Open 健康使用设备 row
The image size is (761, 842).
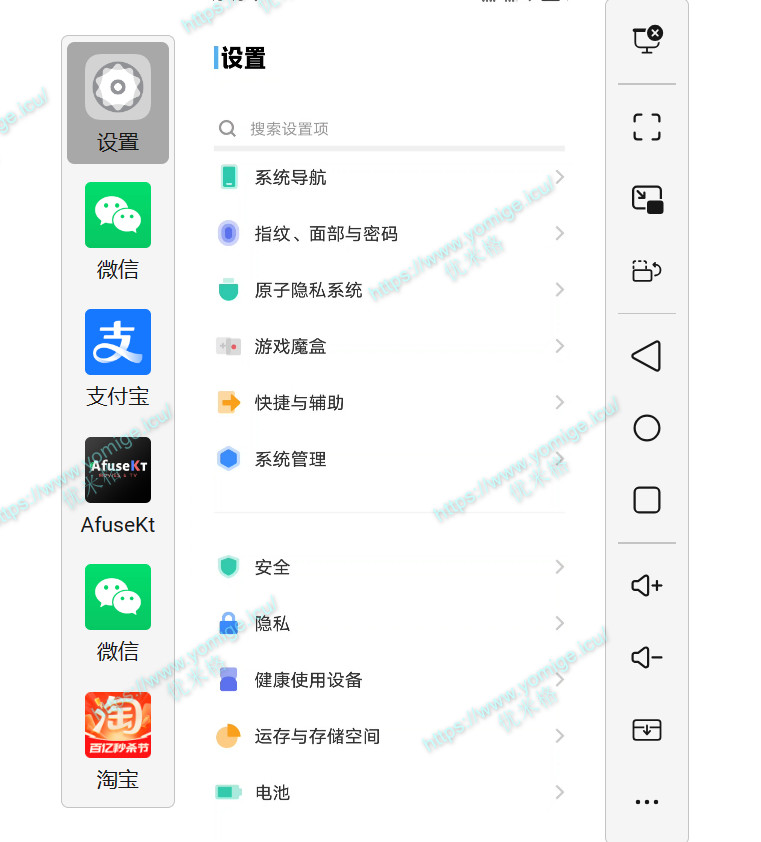click(x=389, y=680)
